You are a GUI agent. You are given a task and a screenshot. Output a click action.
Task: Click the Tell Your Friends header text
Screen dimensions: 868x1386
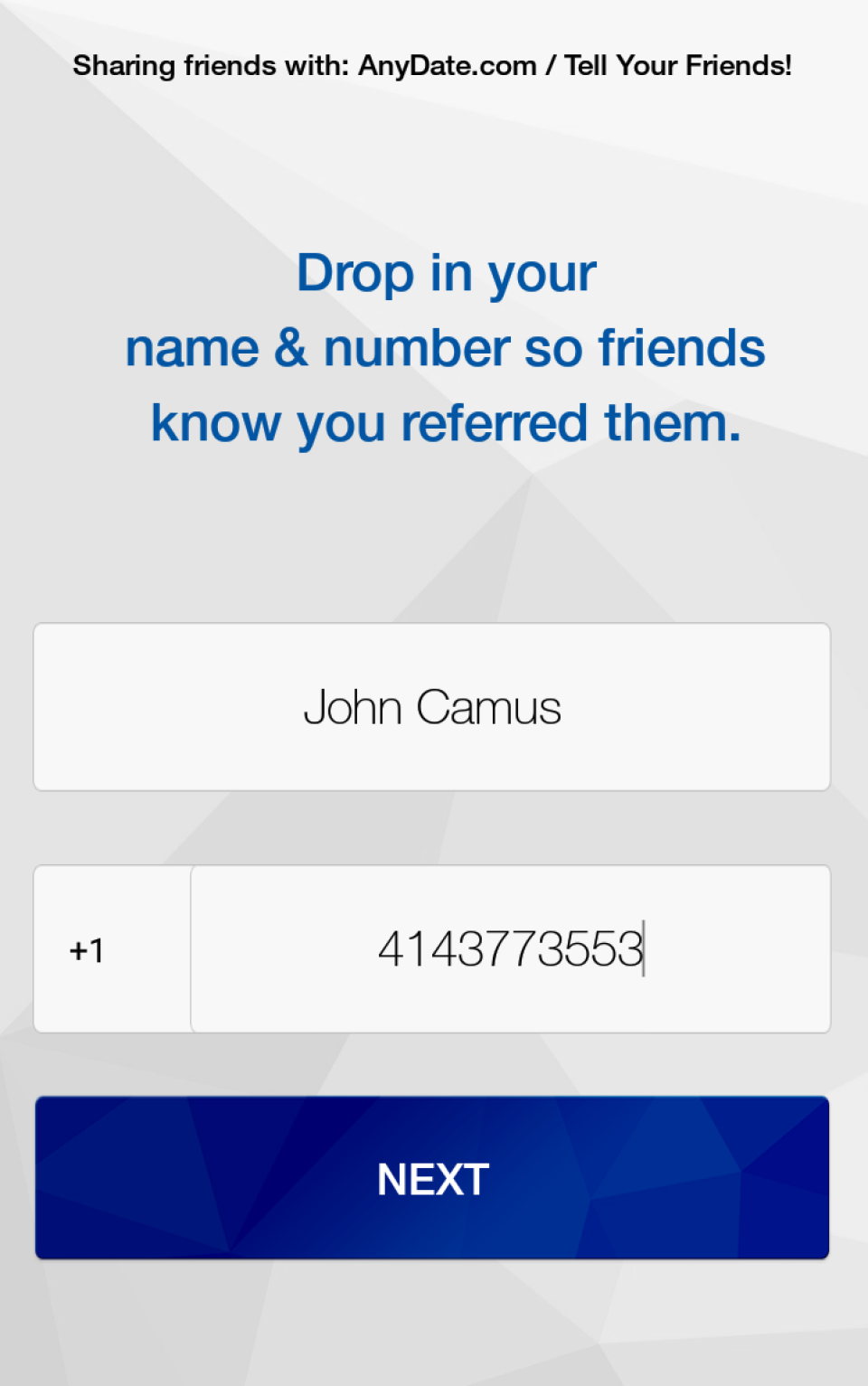(679, 64)
